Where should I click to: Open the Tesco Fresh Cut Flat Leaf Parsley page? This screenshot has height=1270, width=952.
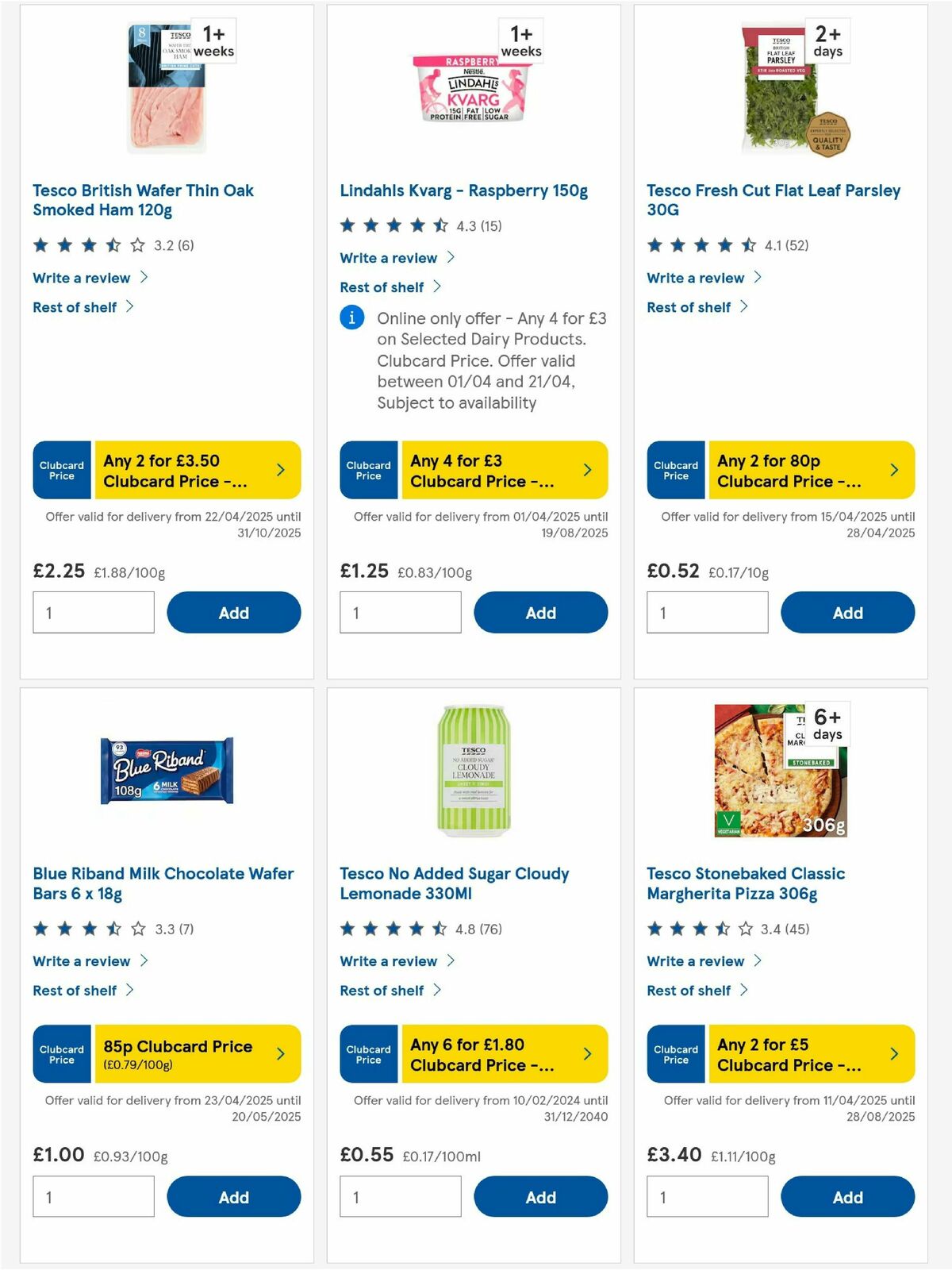(x=773, y=200)
